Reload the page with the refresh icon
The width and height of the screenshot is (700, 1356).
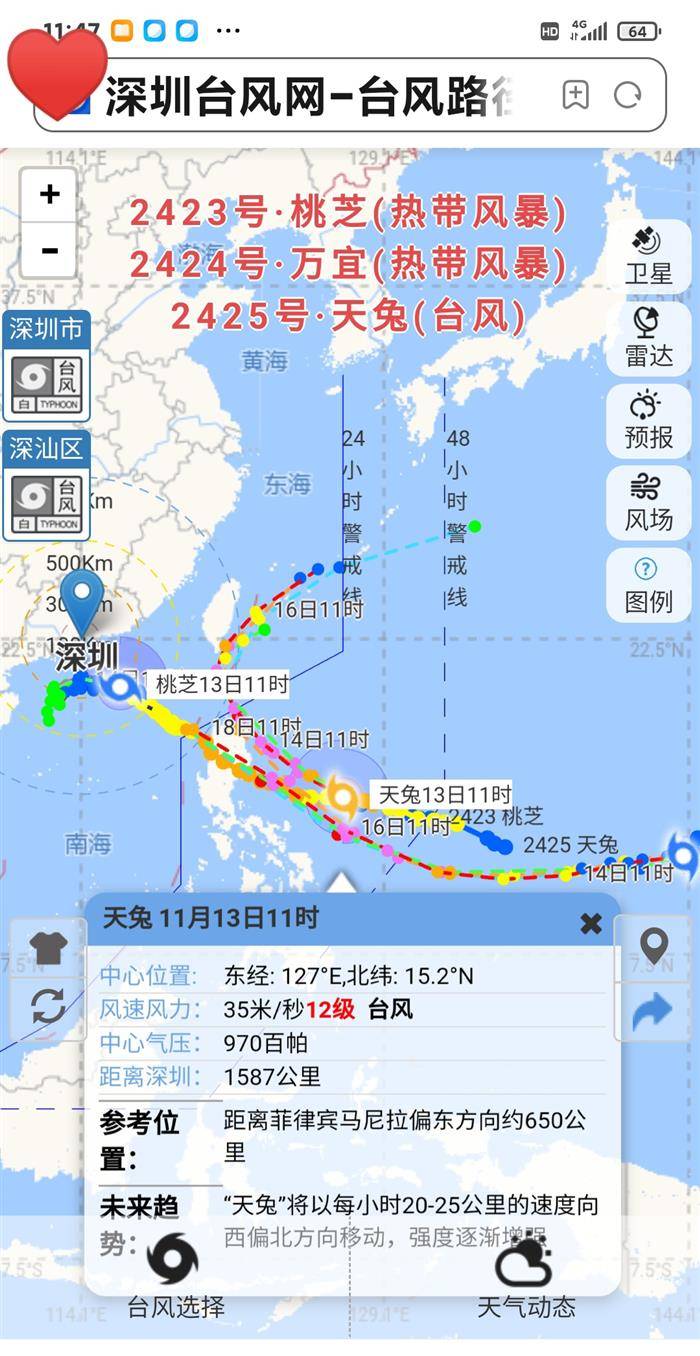click(x=627, y=96)
